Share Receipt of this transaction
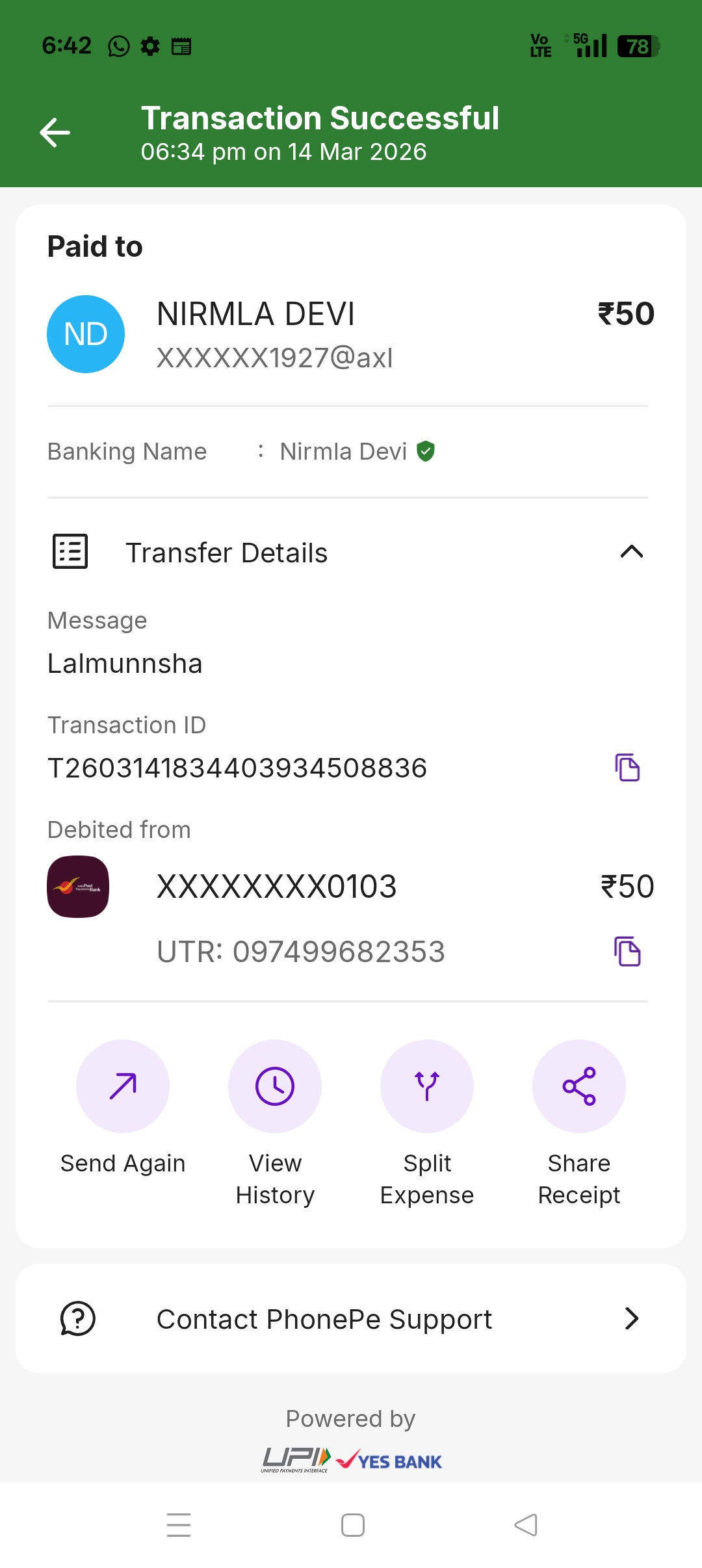Image resolution: width=702 pixels, height=1568 pixels. (x=579, y=1086)
